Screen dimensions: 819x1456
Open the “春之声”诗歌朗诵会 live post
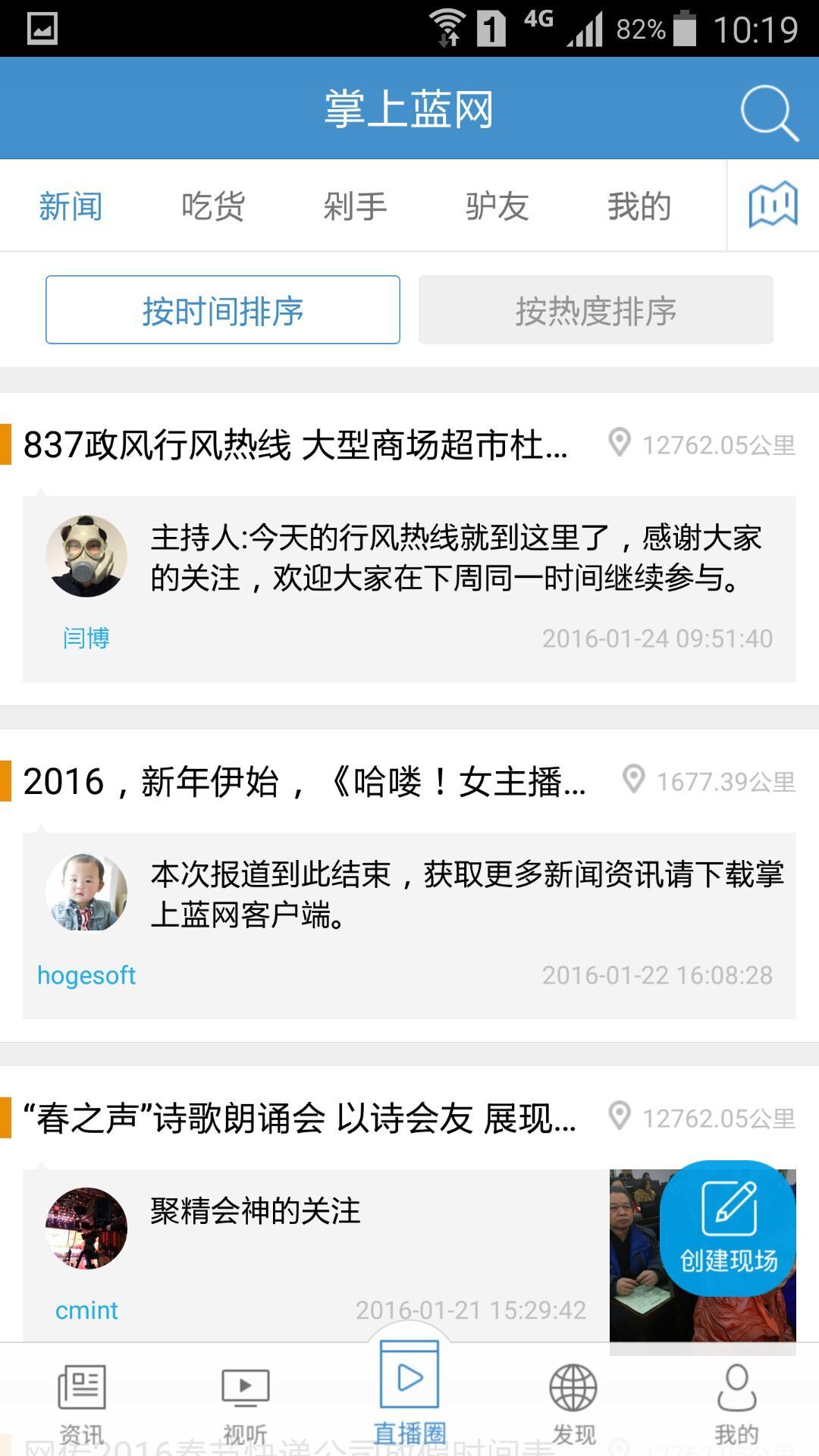coord(300,1119)
